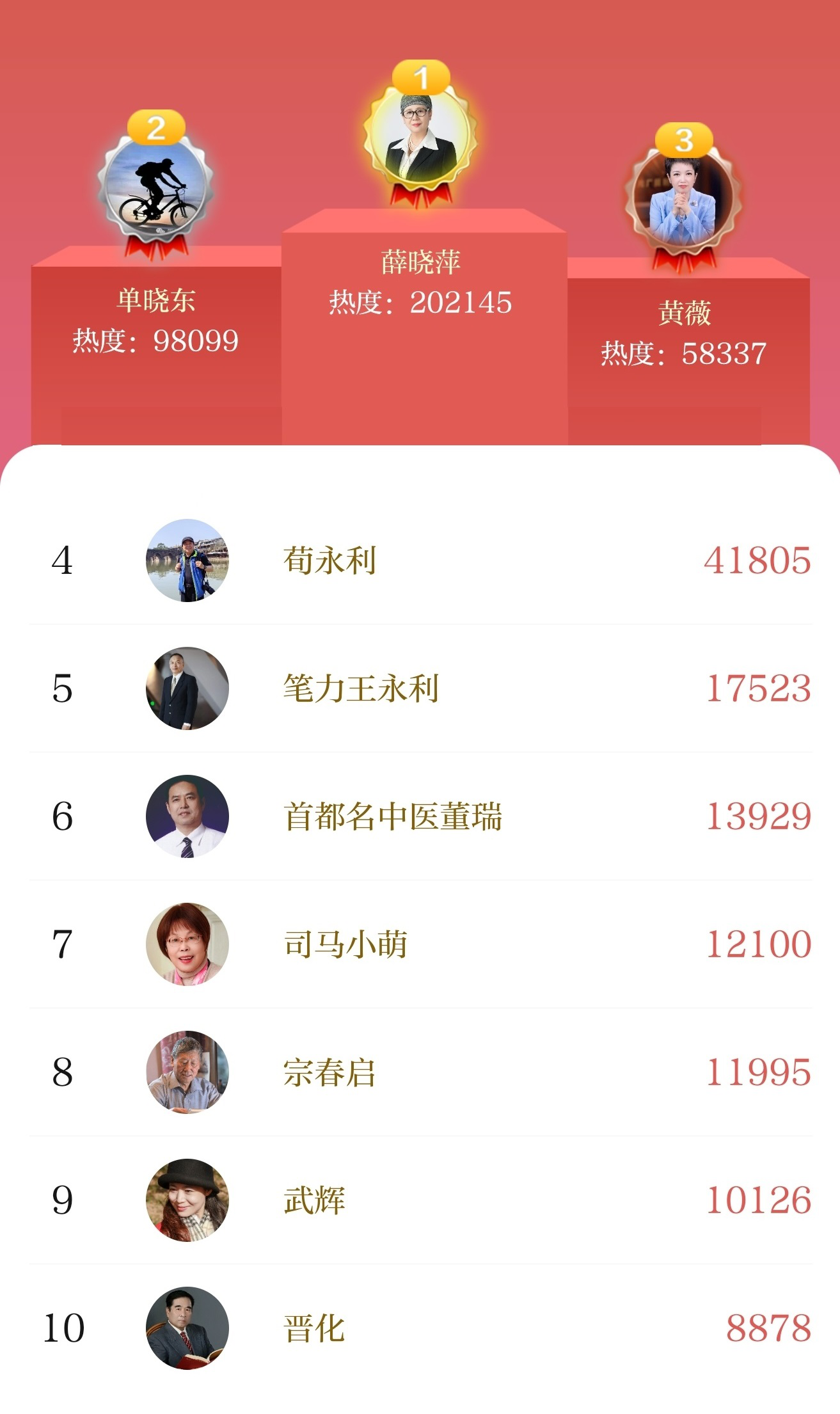View second-place 单晓东's avatar
The image size is (840, 1414).
click(155, 191)
